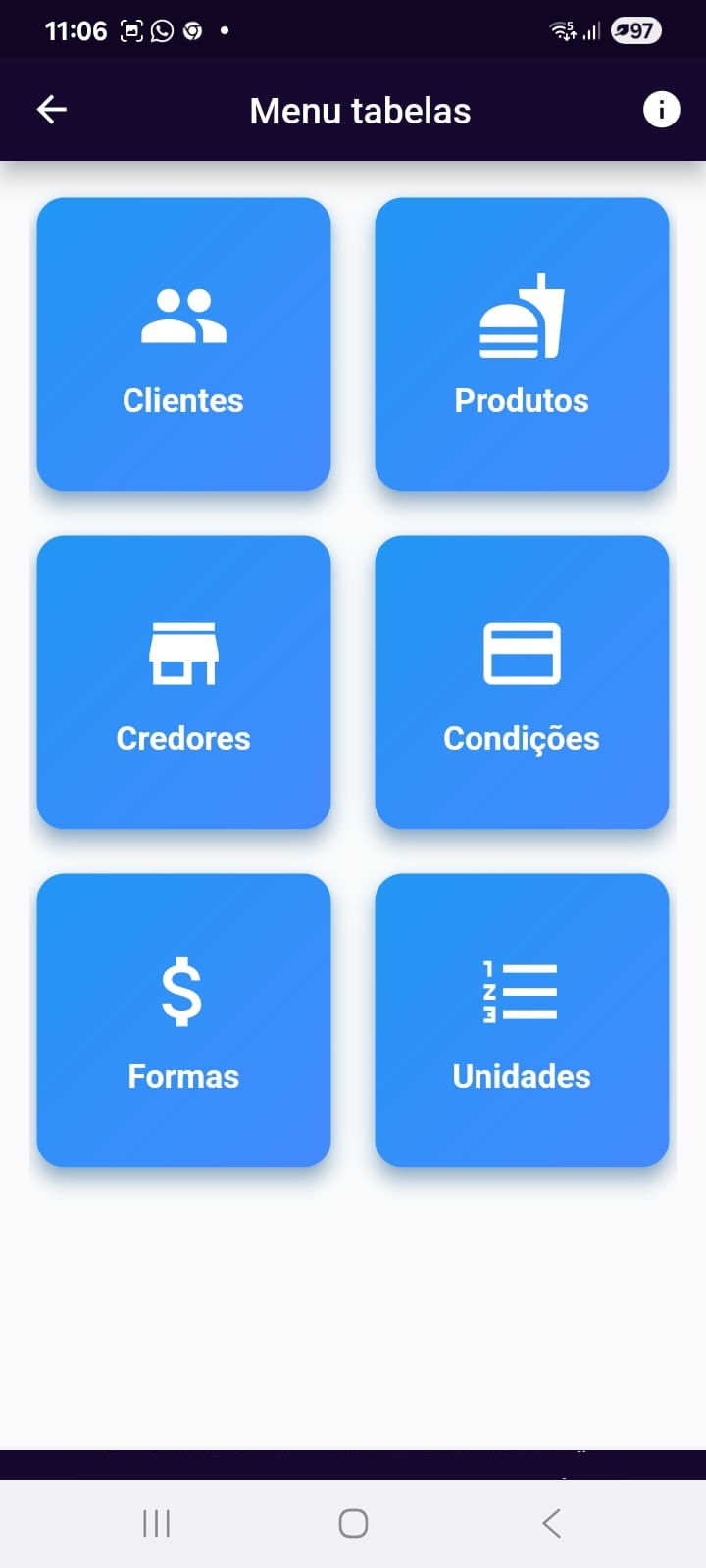The width and height of the screenshot is (706, 1568).
Task: Tap the Android back navigation button
Action: pyautogui.click(x=550, y=1523)
